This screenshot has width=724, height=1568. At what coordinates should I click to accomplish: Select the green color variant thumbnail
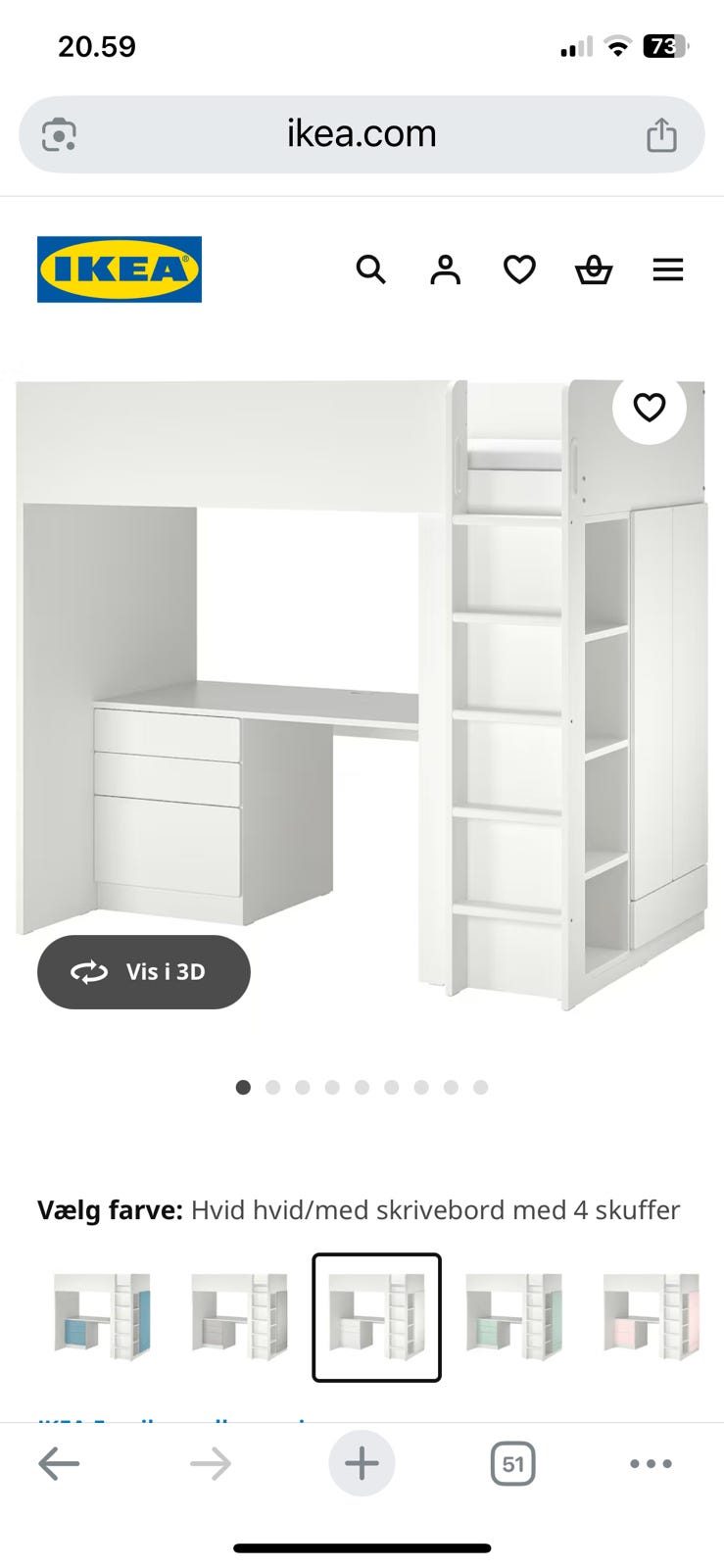click(513, 1316)
